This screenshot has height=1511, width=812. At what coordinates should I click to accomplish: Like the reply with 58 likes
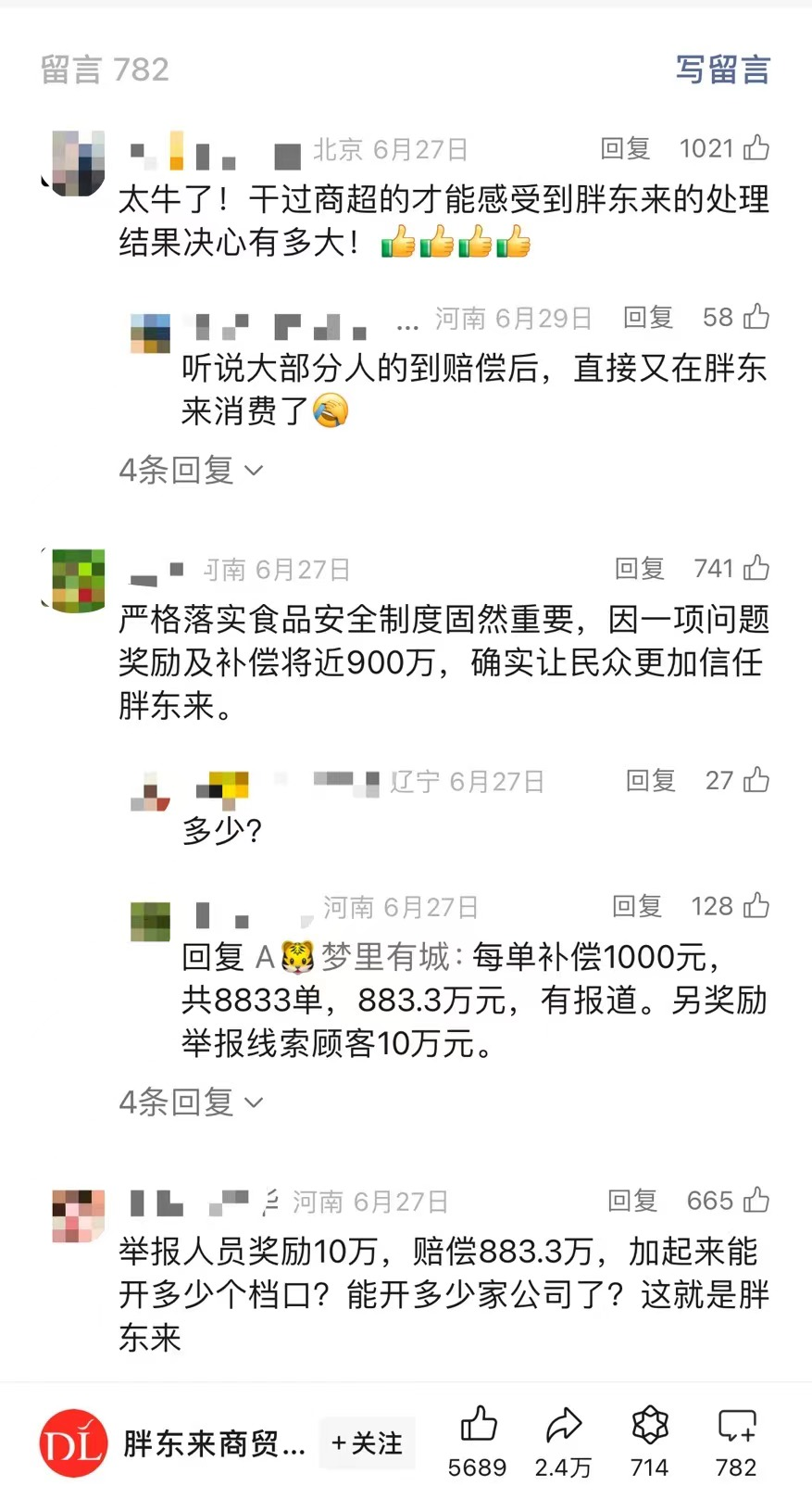(756, 317)
